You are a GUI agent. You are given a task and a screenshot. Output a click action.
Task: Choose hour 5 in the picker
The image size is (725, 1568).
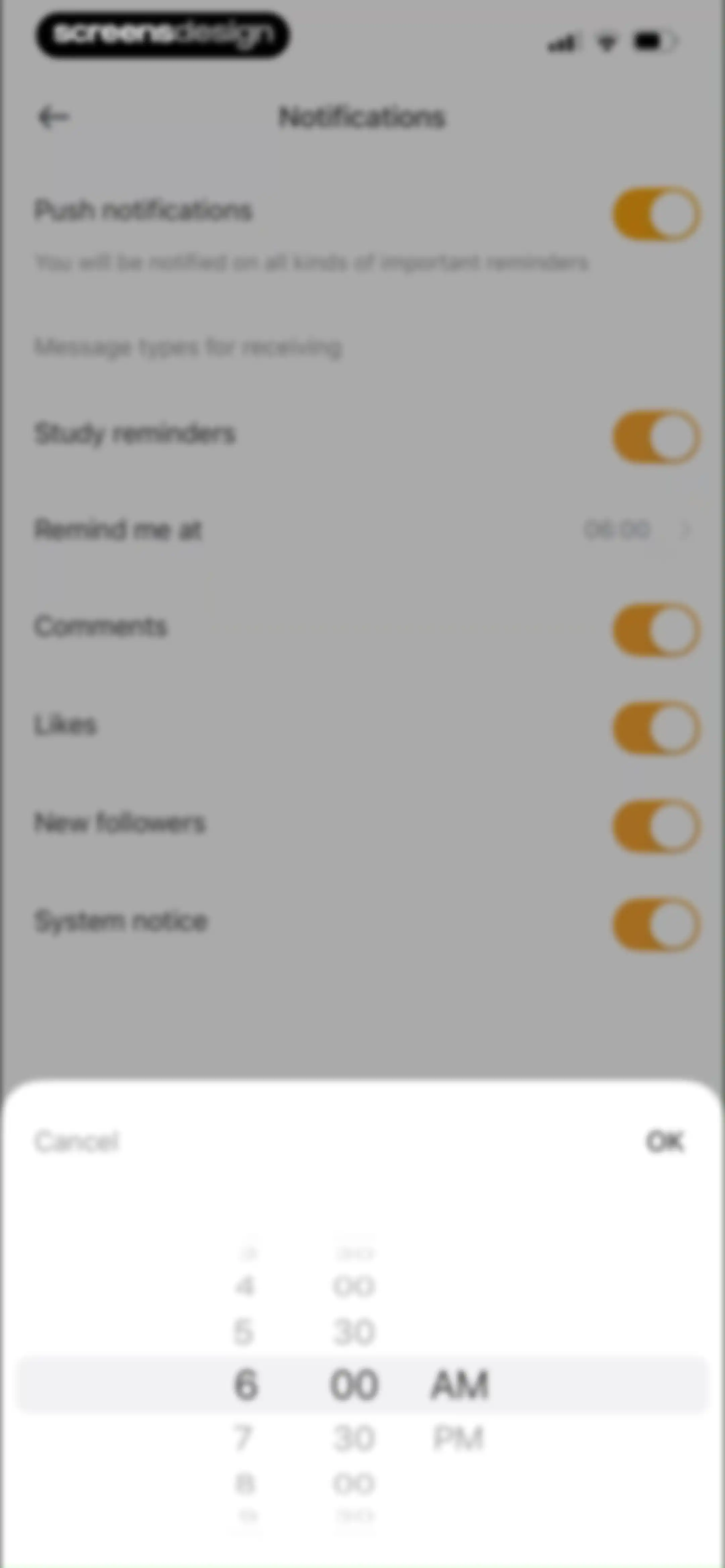[243, 1332]
